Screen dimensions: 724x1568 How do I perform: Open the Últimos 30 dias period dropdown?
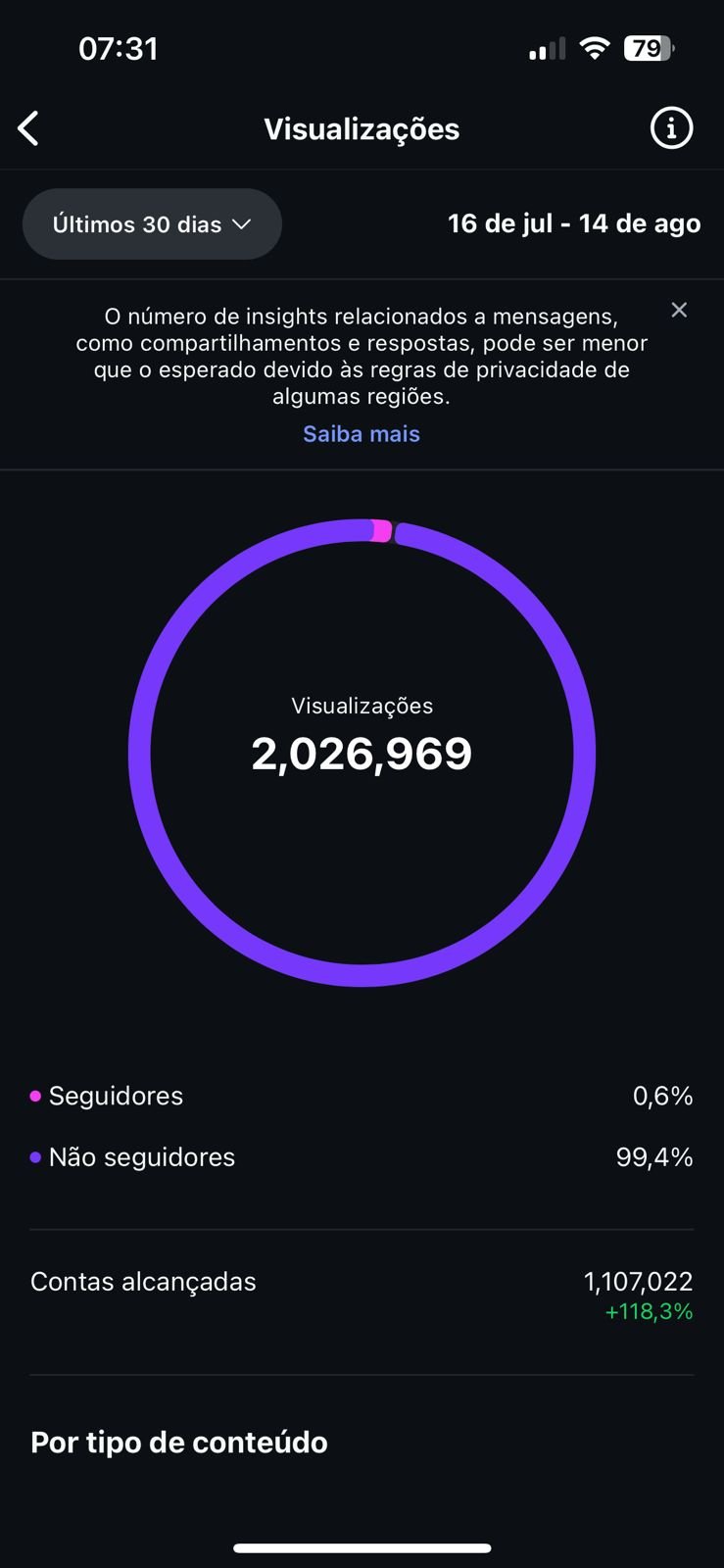152,224
